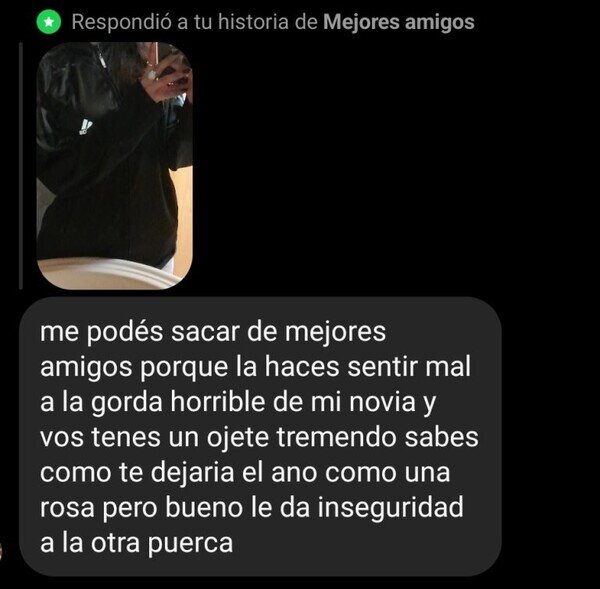Open the story photo you were replied to
This screenshot has width=600, height=589.
[x=114, y=165]
